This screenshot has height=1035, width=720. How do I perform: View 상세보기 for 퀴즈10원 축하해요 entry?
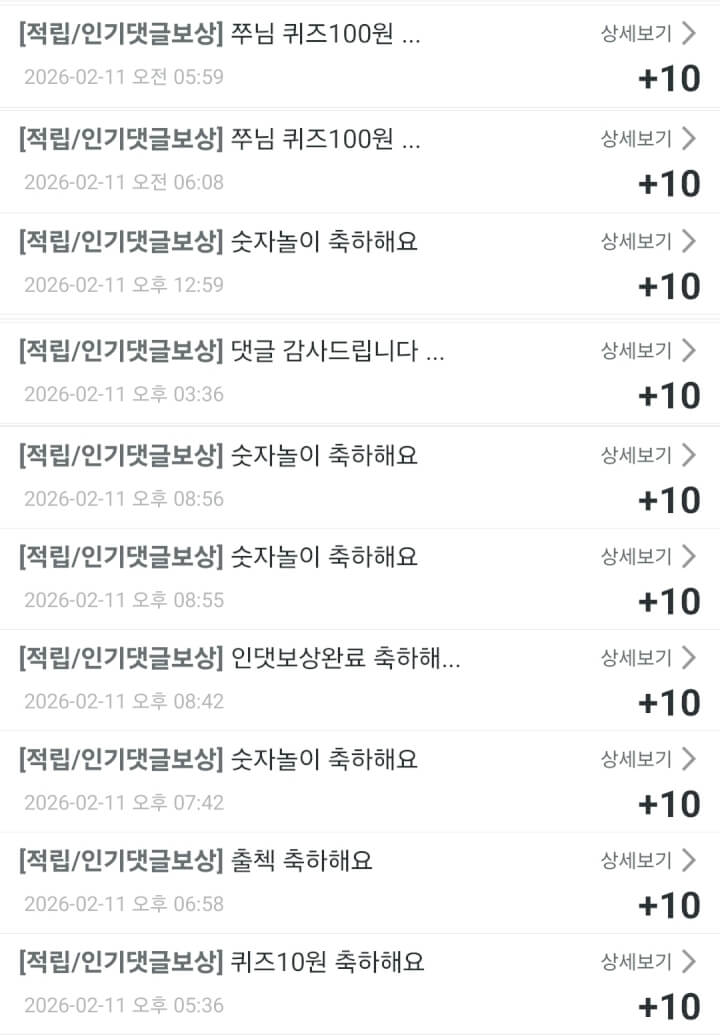click(647, 962)
